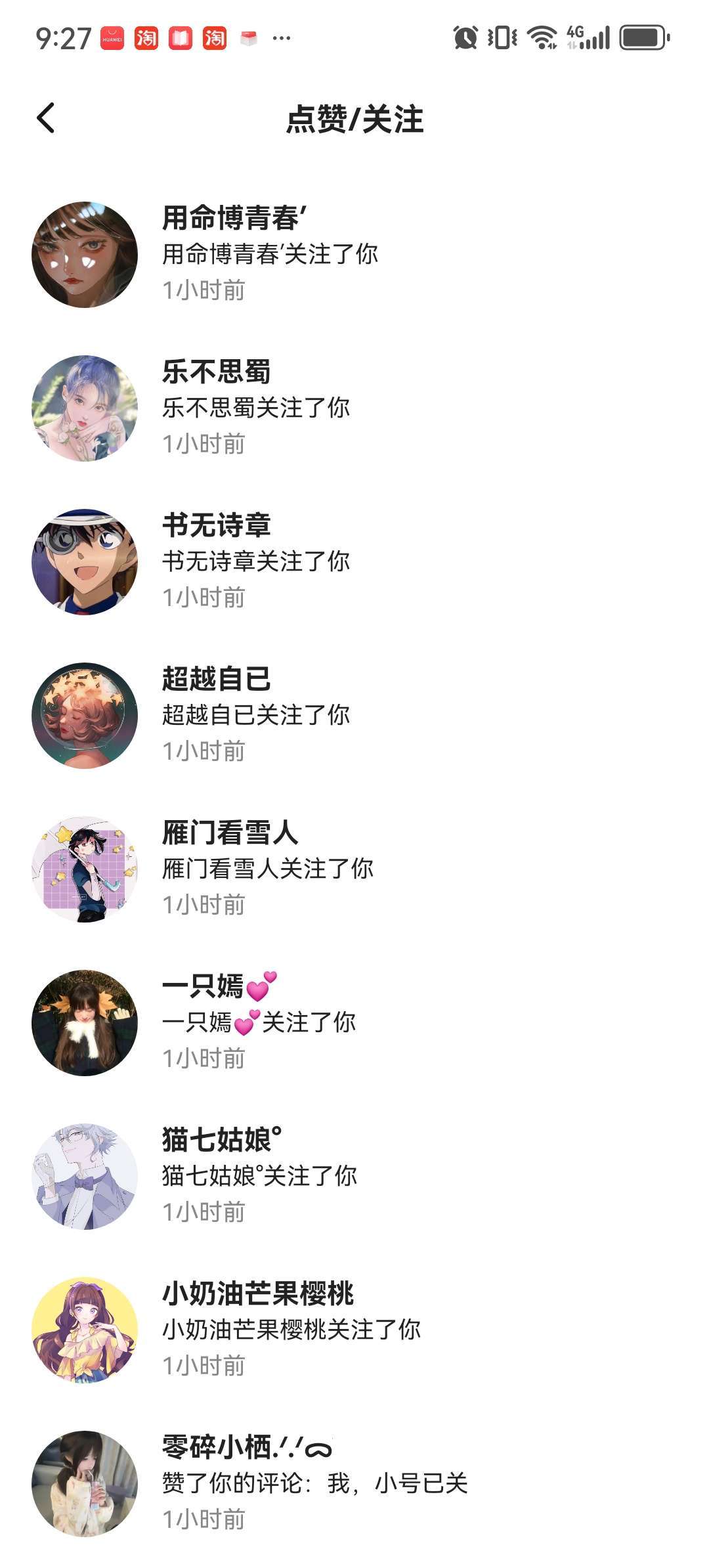Go back from the 点赞/关注 page
Viewport: 709px width, 1568px height.
[x=46, y=119]
